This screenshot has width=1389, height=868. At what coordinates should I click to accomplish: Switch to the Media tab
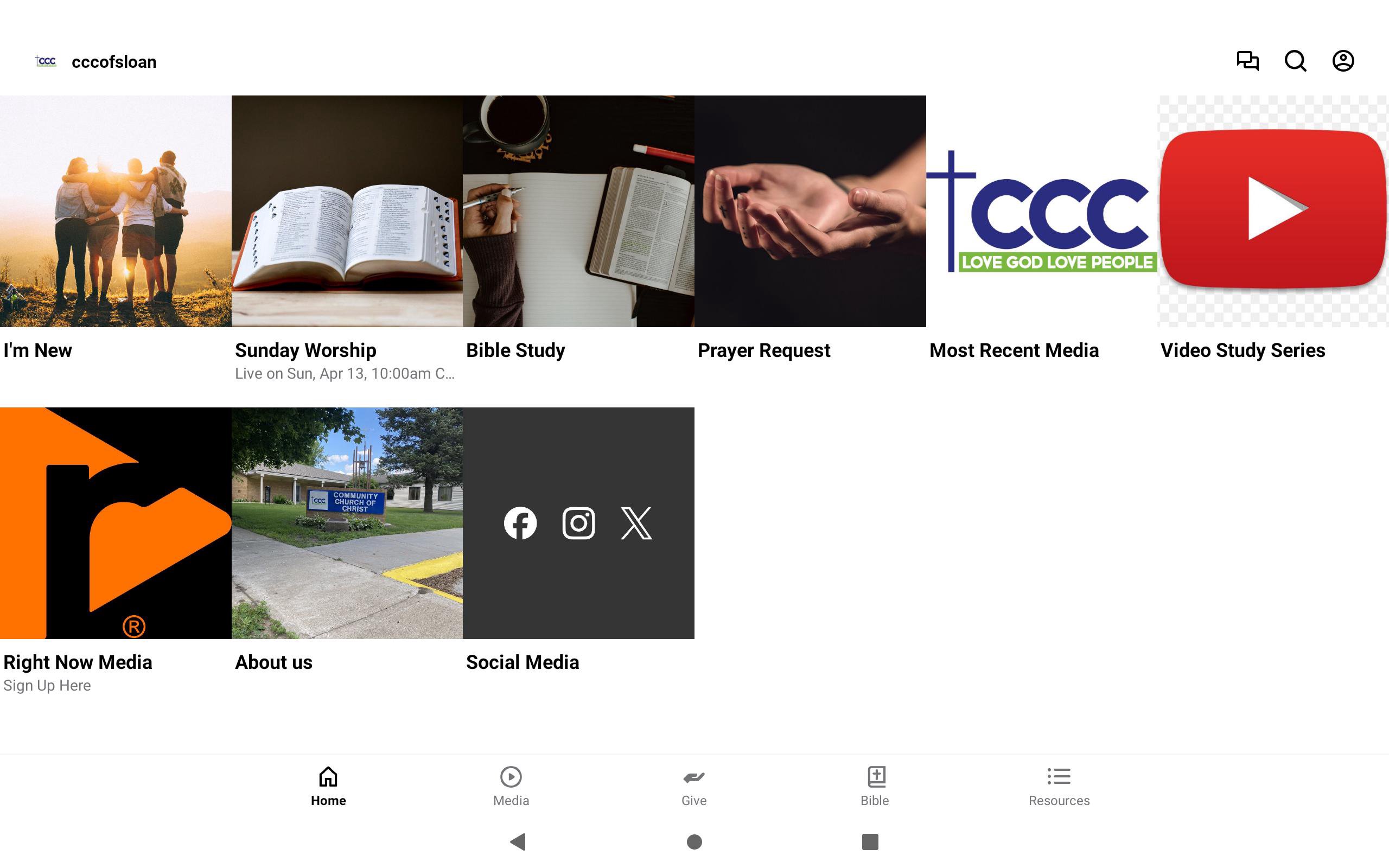click(511, 786)
